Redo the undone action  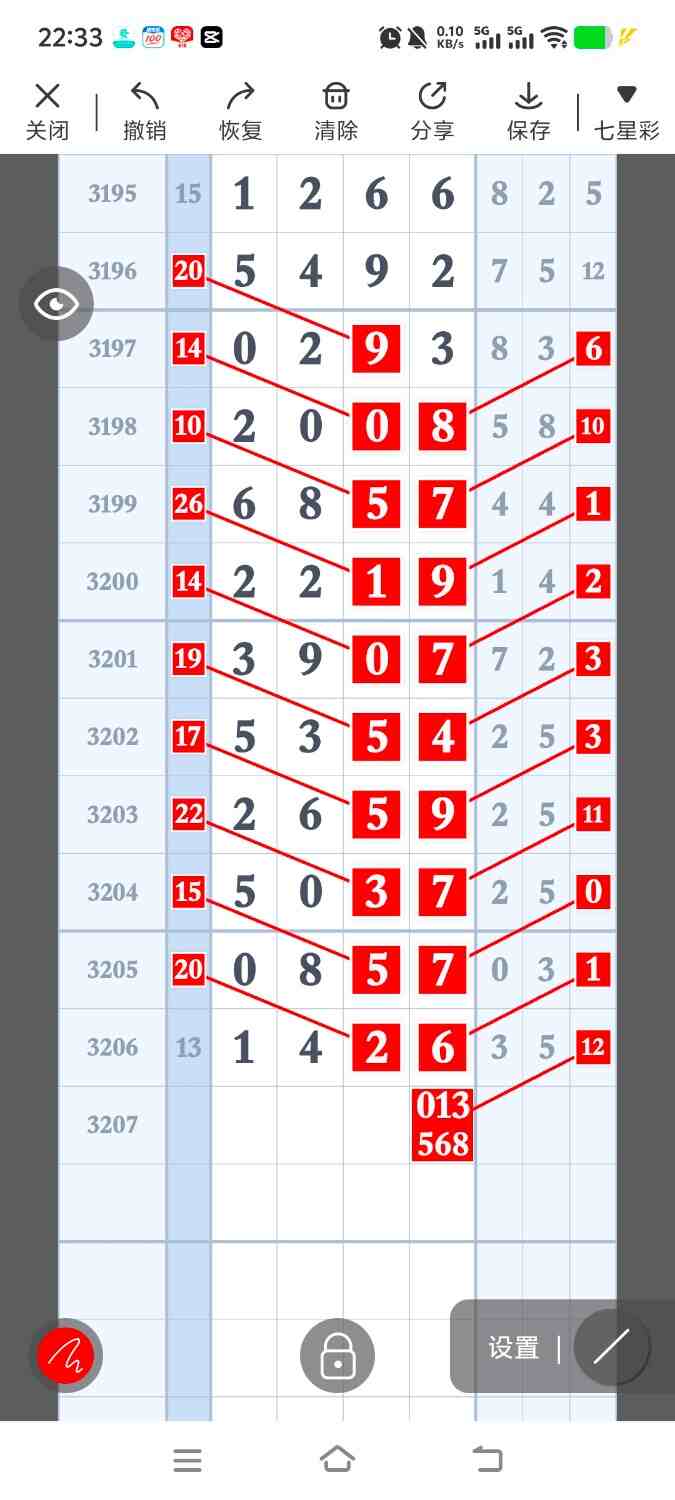(240, 111)
